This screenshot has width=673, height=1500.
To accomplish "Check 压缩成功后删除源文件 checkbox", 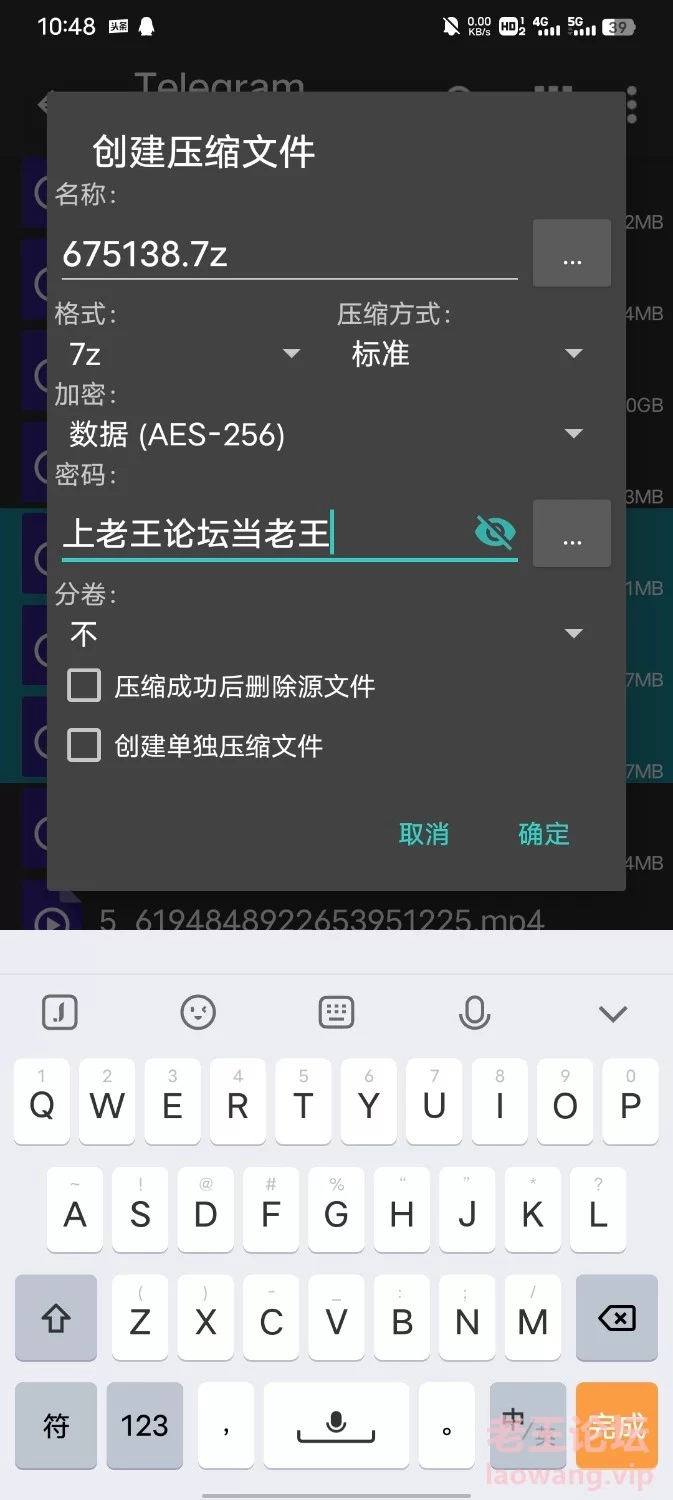I will [x=84, y=686].
